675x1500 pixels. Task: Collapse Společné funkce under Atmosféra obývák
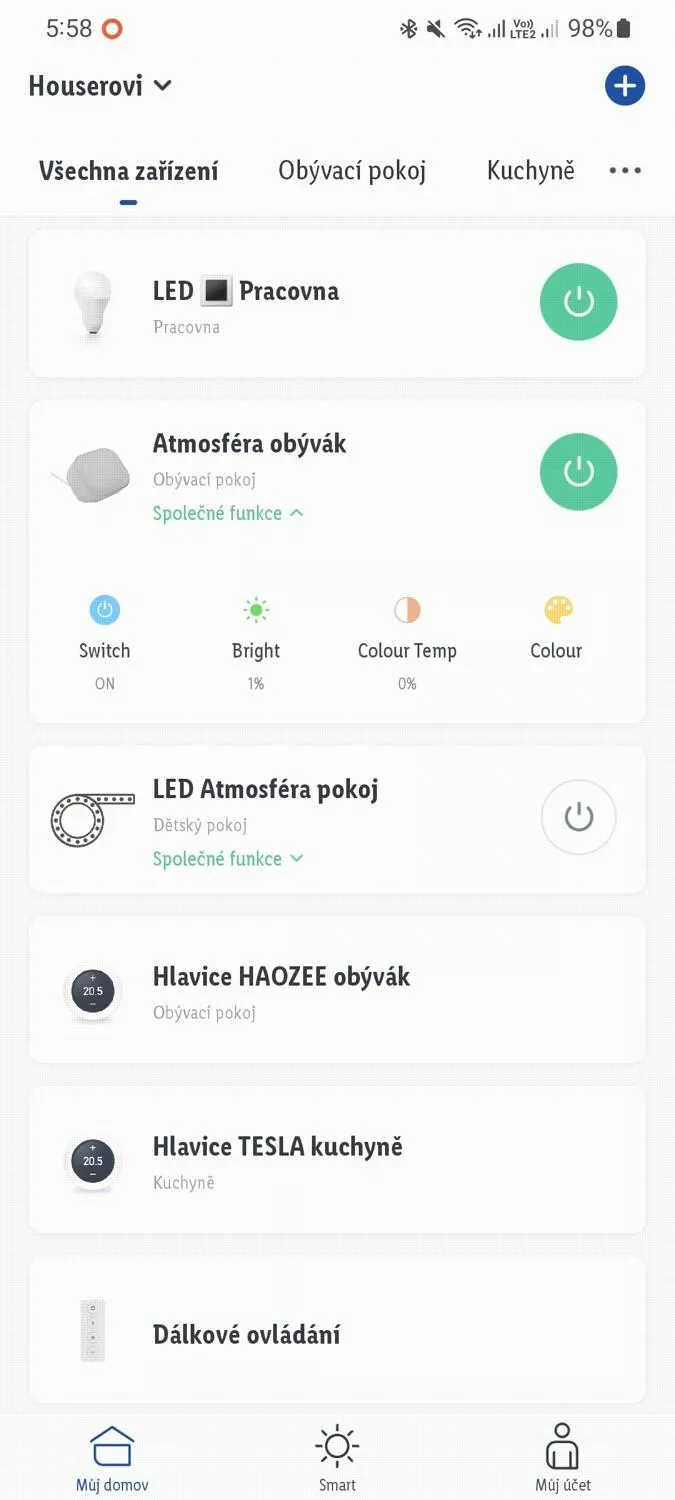228,513
